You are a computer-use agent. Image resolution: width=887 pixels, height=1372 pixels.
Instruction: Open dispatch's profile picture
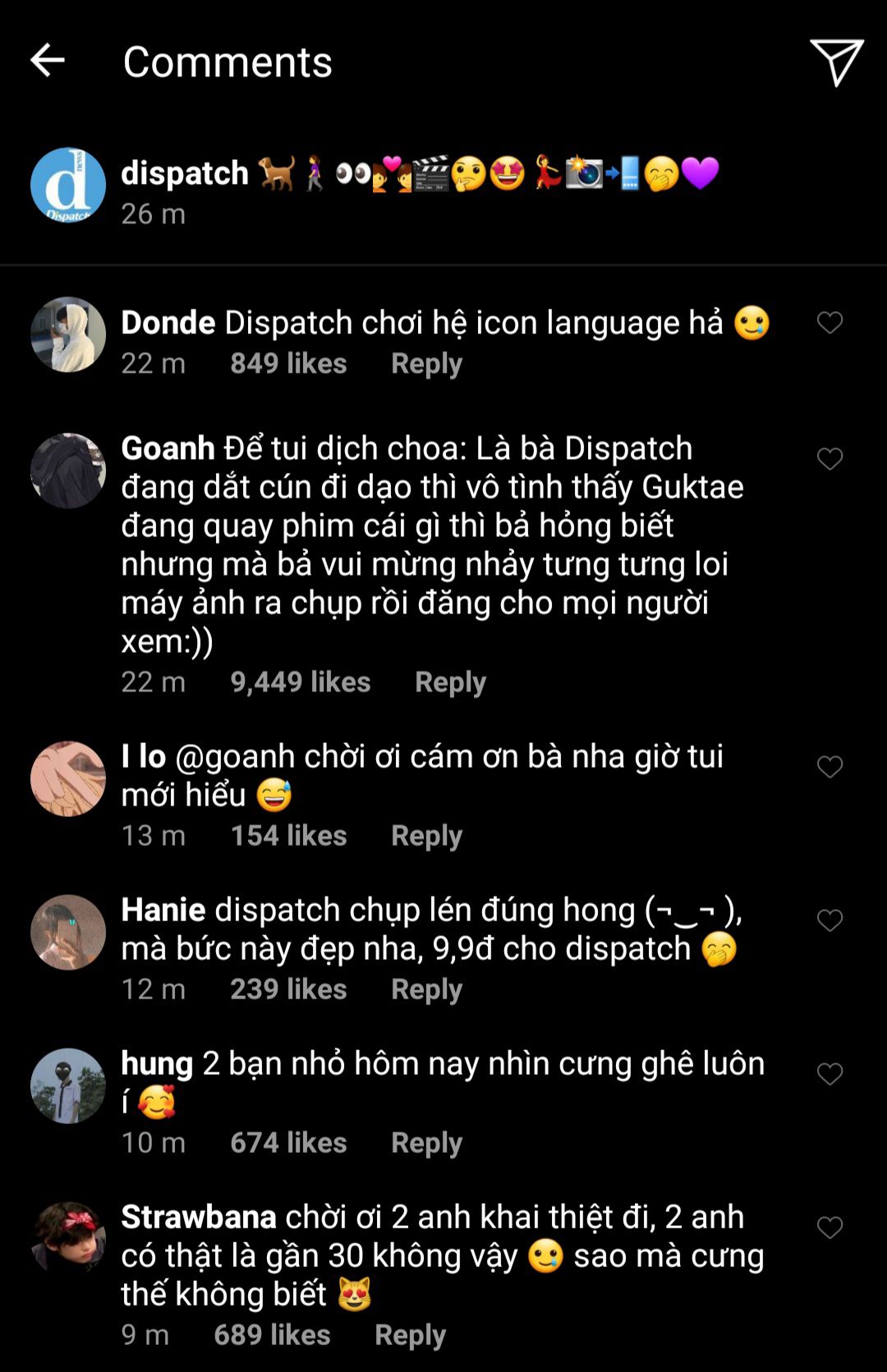(x=68, y=186)
